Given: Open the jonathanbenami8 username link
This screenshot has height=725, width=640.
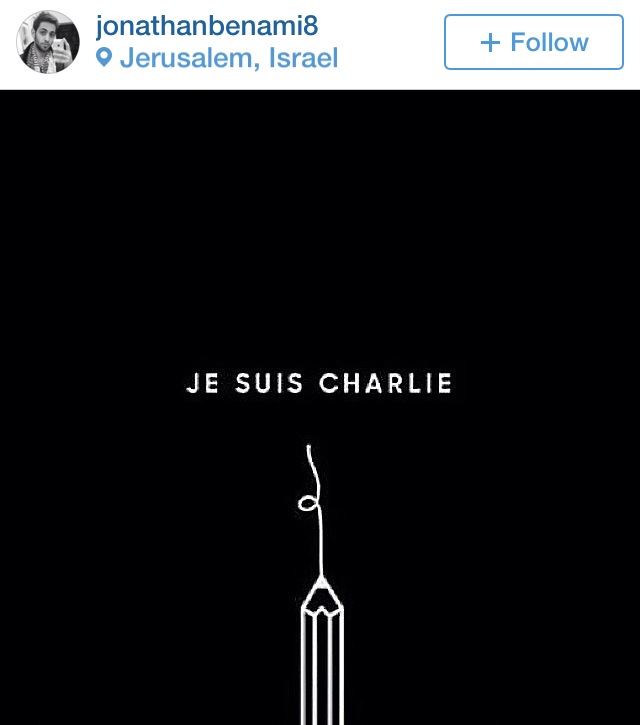Looking at the screenshot, I should (206, 24).
